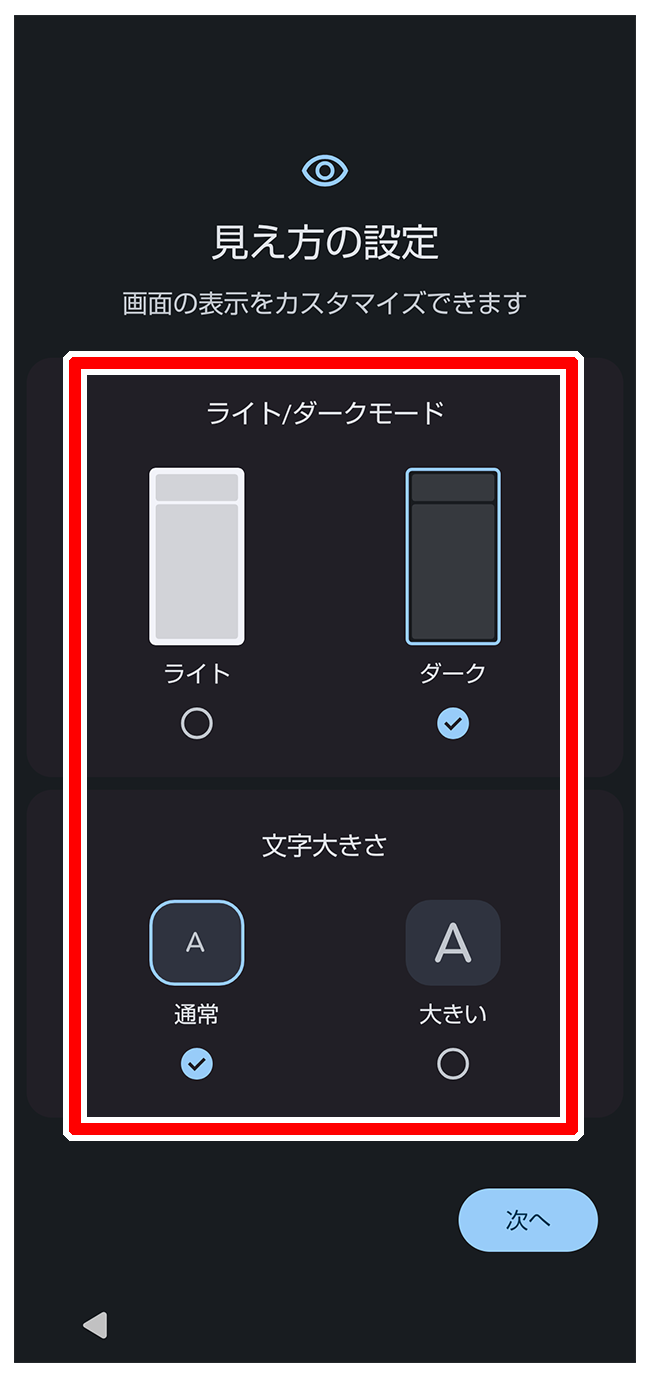Tap the light mode preview image
The height and width of the screenshot is (1378, 650).
(x=197, y=556)
